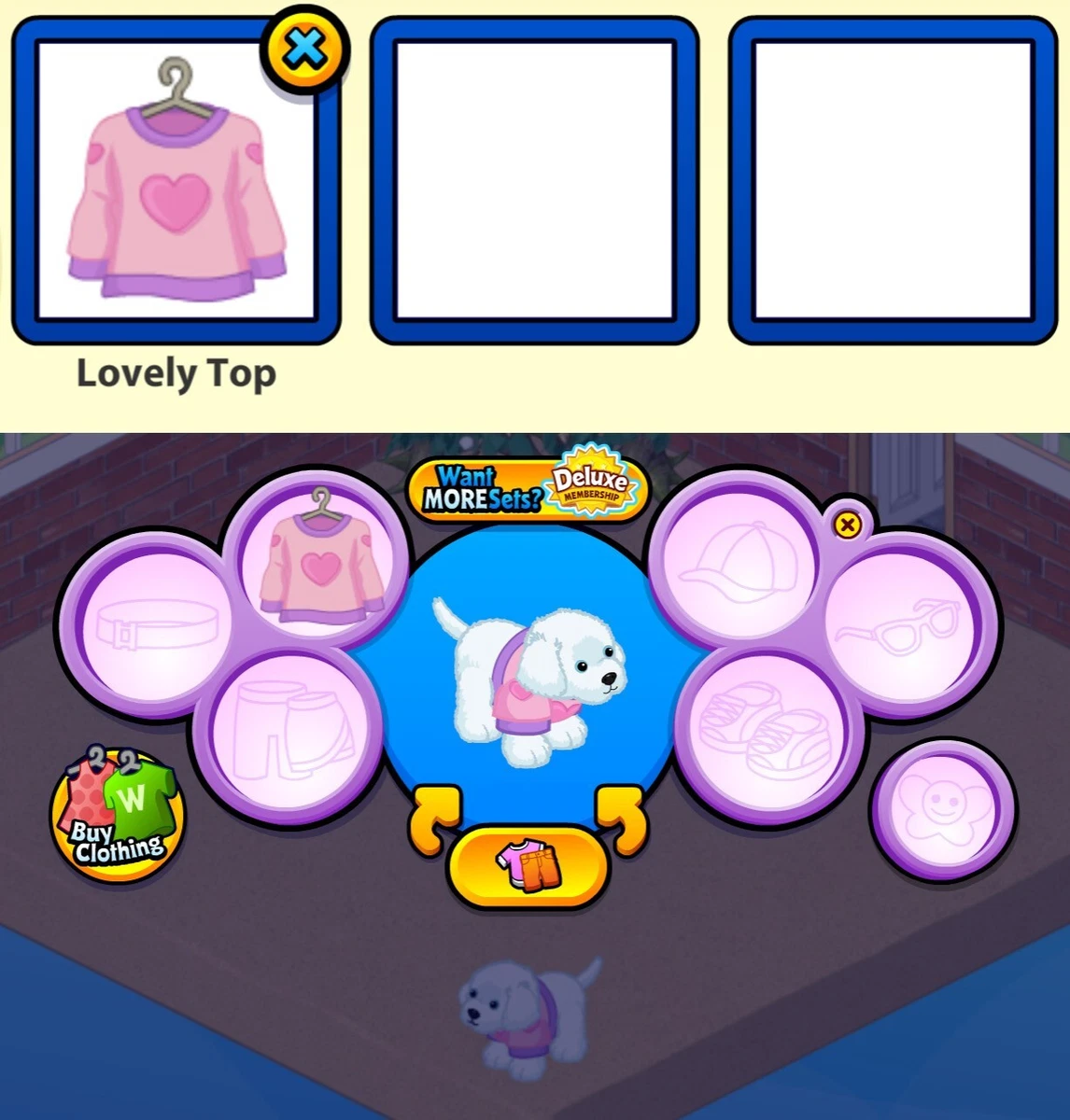Rotate the pet to the left
Viewport: 1070px width, 1120px height.
pyautogui.click(x=435, y=819)
